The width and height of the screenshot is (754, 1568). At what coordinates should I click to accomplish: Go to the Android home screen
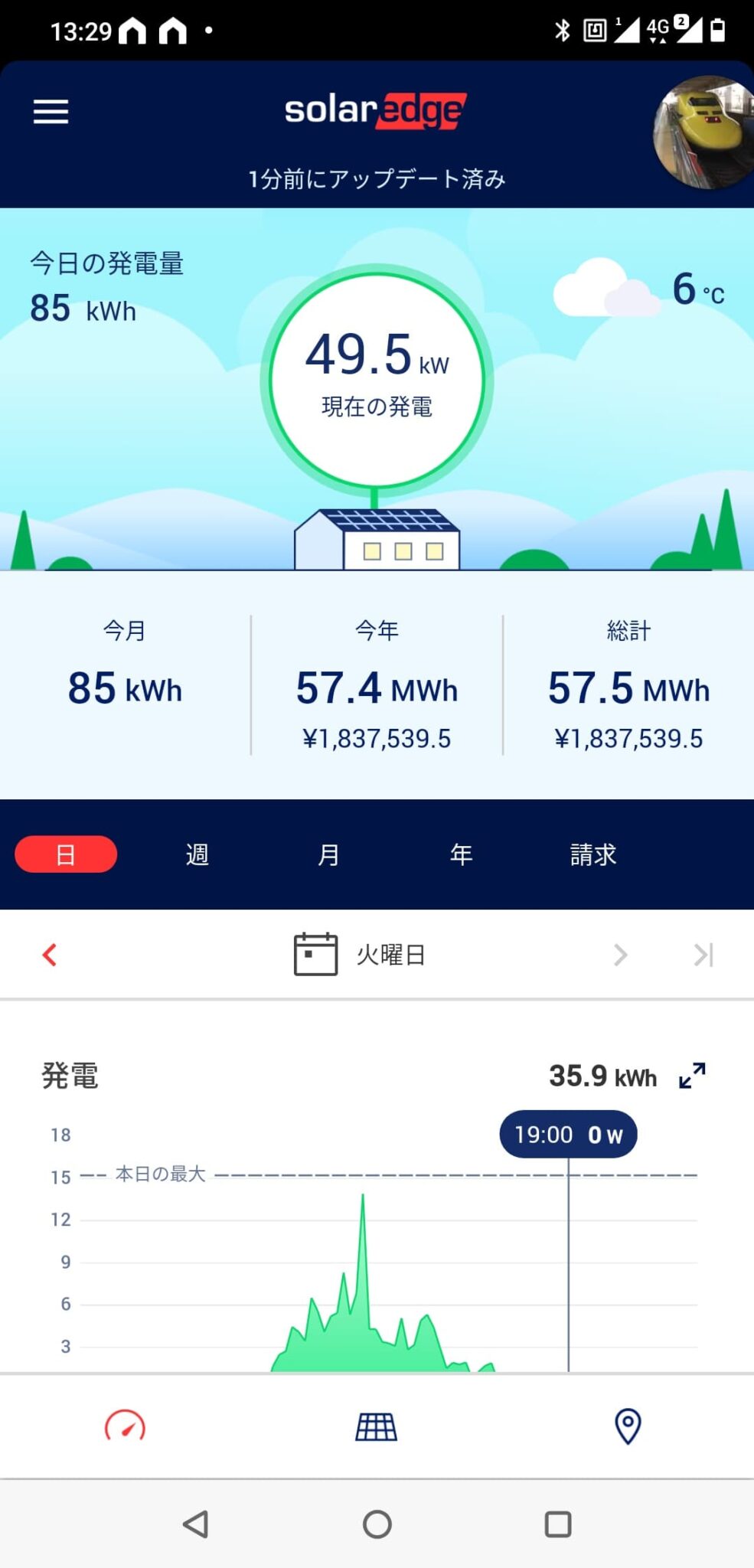377,1524
